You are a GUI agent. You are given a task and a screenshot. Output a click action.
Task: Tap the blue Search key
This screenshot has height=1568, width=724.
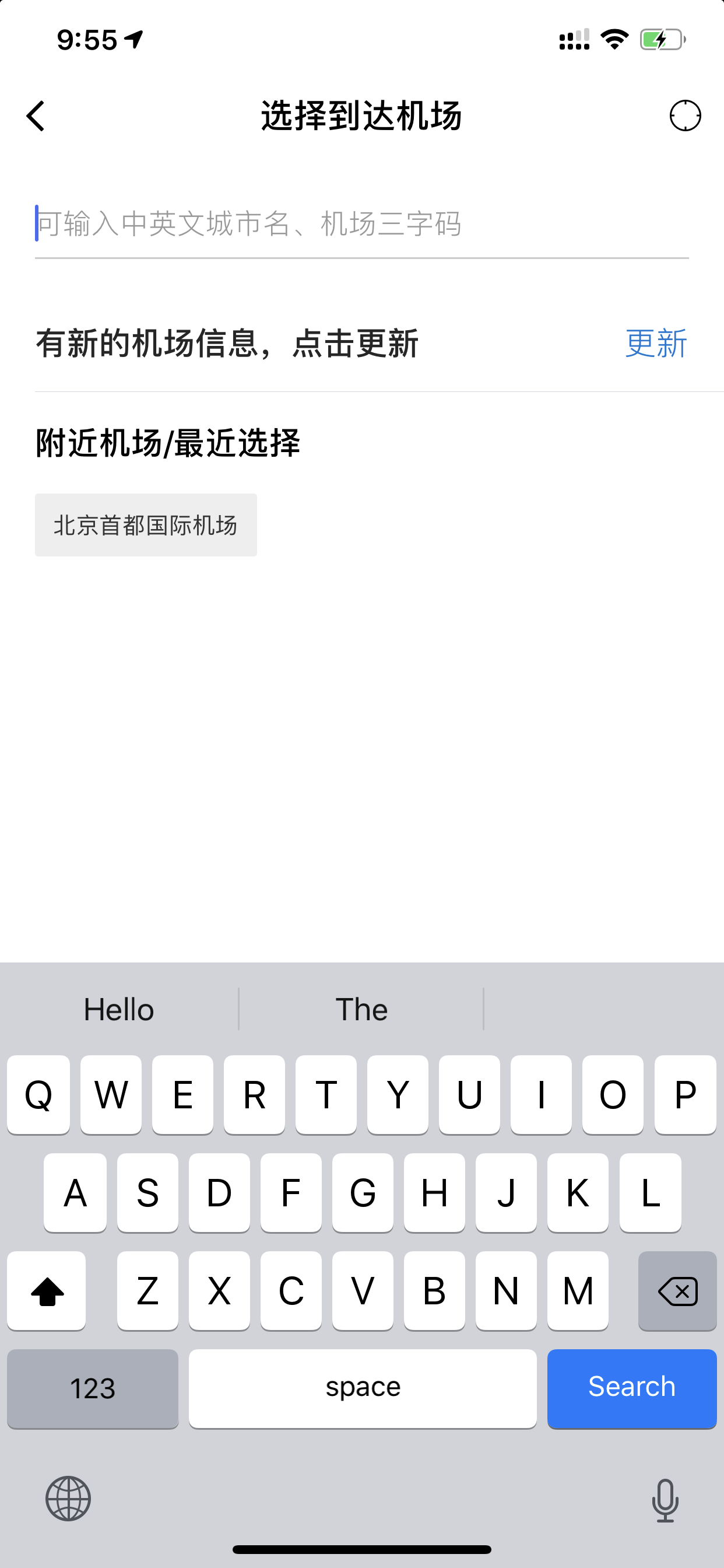click(x=631, y=1387)
